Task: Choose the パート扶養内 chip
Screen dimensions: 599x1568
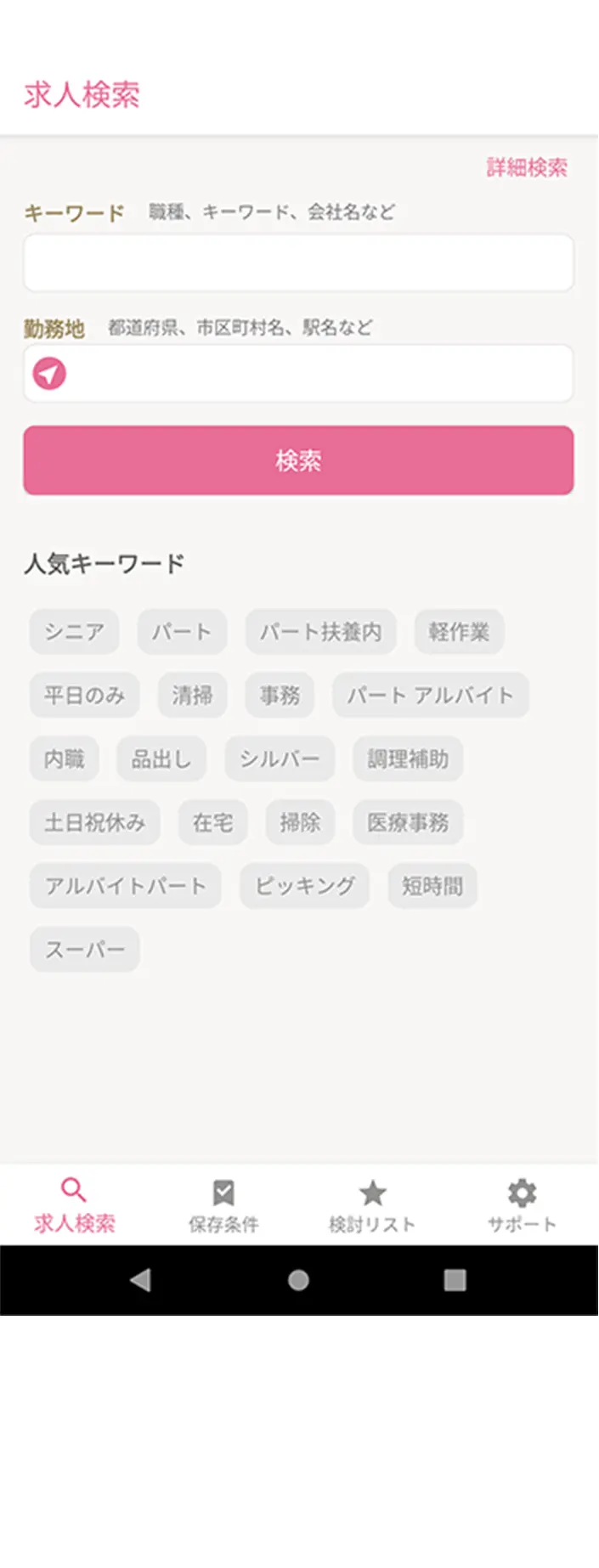Action: point(320,632)
